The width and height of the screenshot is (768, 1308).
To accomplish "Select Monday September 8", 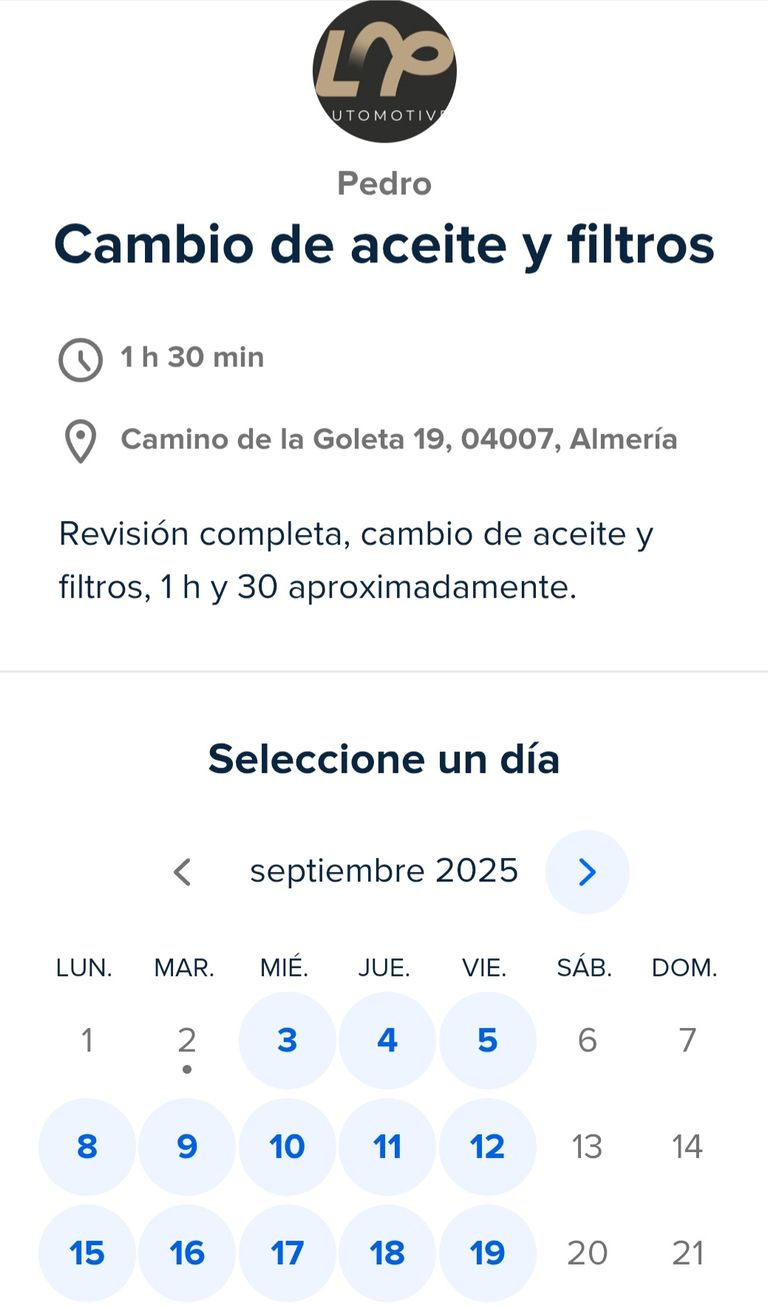I will point(87,1146).
